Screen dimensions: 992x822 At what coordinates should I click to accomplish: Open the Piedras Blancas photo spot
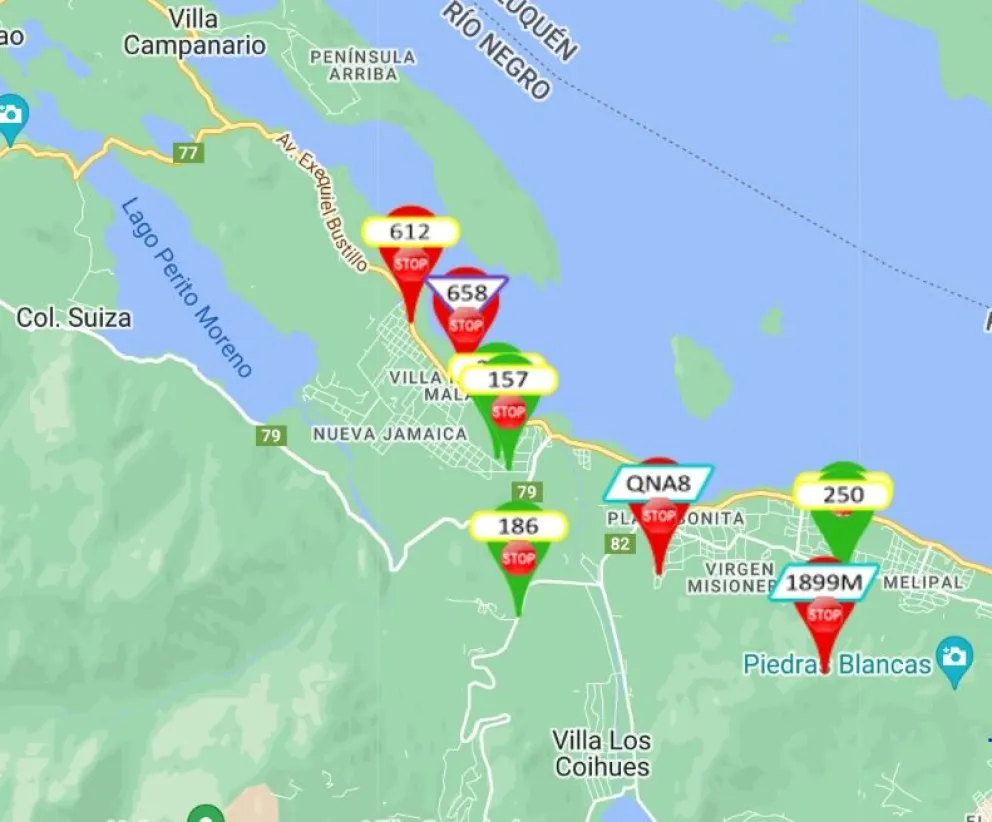[x=955, y=659]
